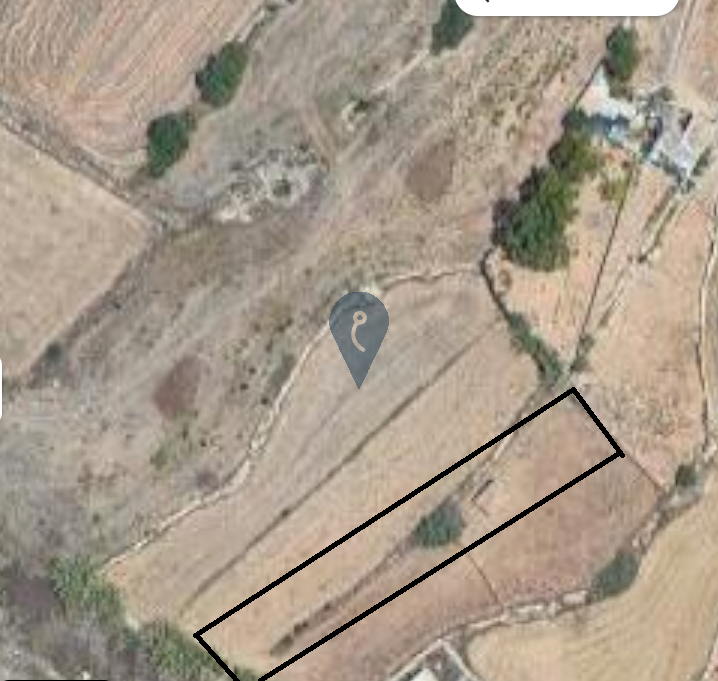
Task: Tap the gray location pin on the map
Action: pyautogui.click(x=359, y=331)
